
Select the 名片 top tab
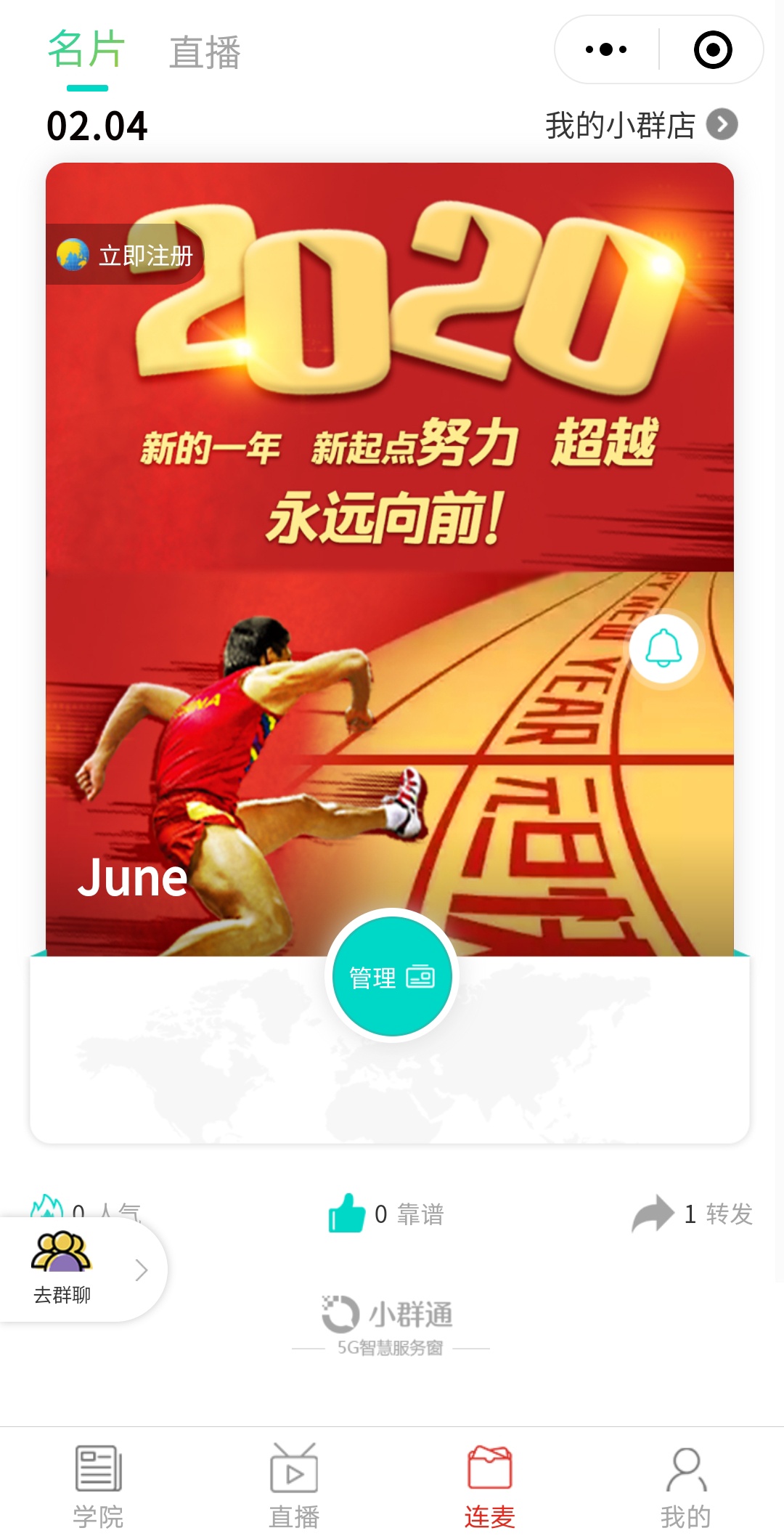point(86,50)
